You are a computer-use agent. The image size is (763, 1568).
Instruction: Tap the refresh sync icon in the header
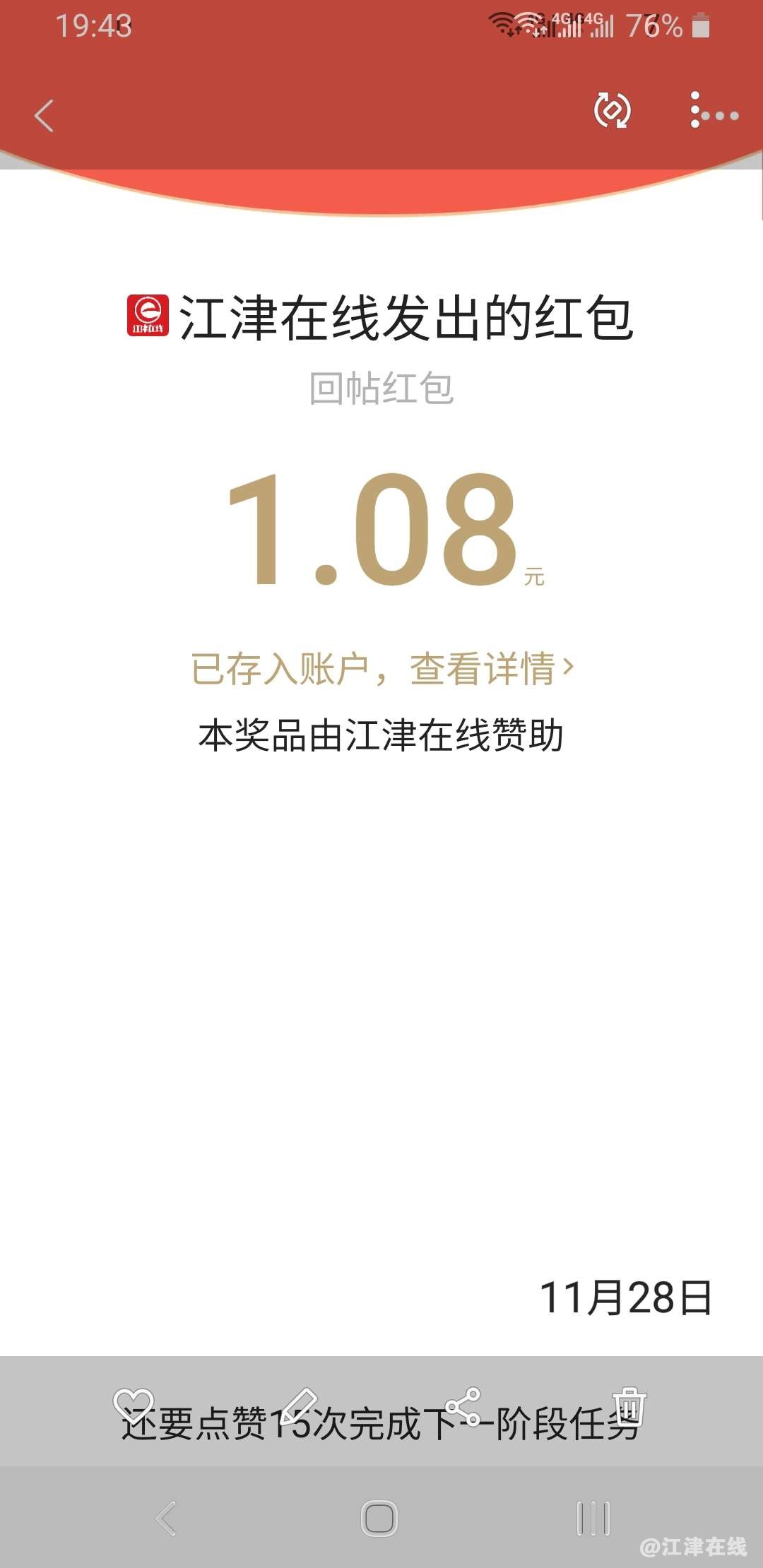(612, 111)
